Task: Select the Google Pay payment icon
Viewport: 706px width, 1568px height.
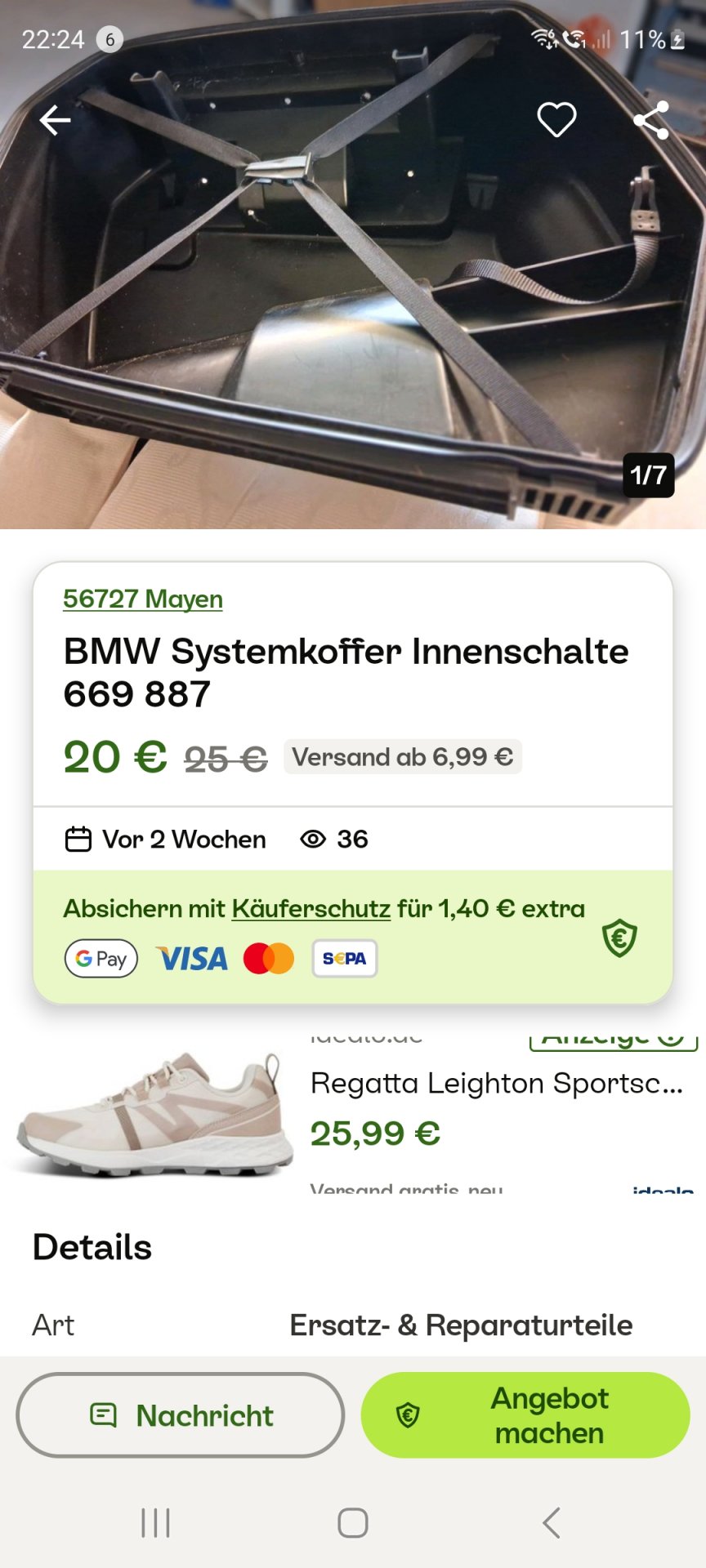Action: coord(100,957)
